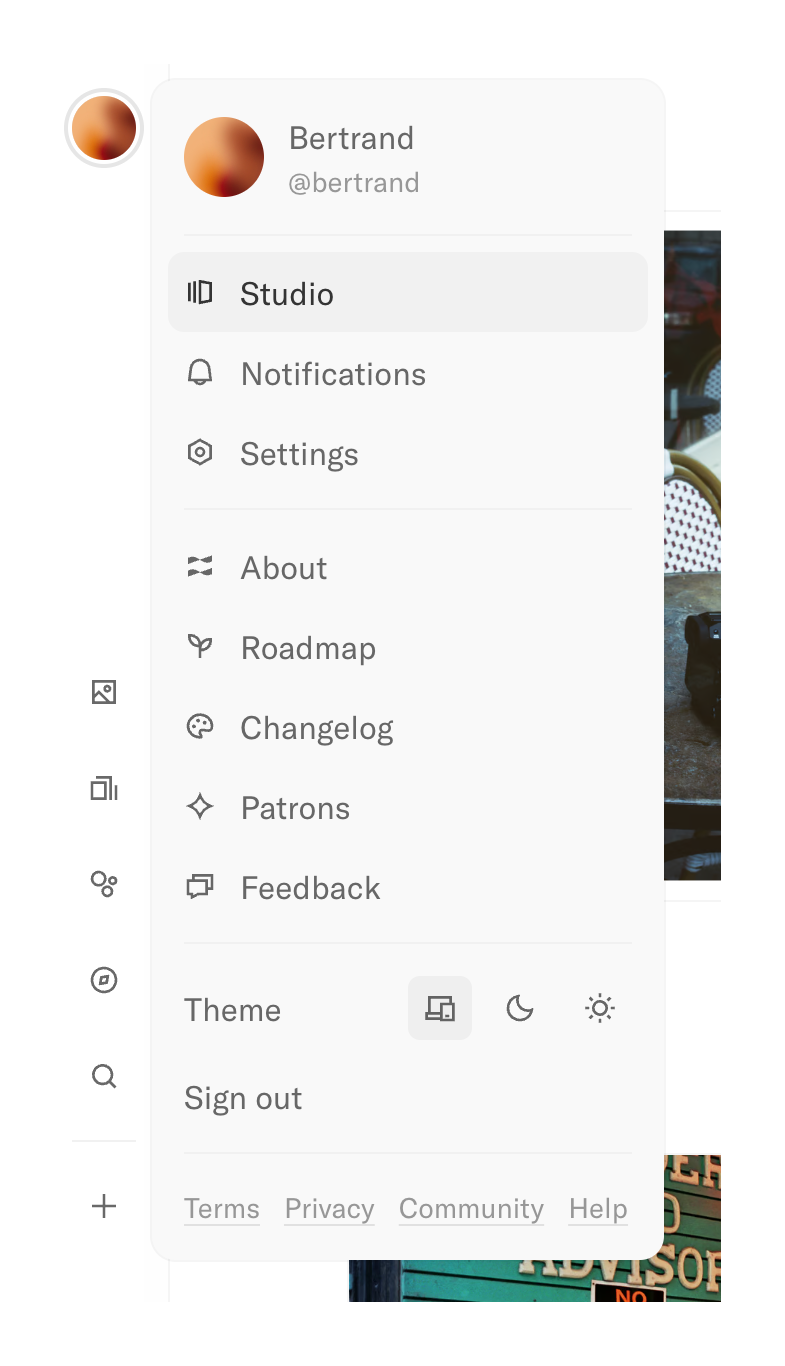Click the stacked frames sidebar icon
The height and width of the screenshot is (1366, 785).
pyautogui.click(x=104, y=789)
